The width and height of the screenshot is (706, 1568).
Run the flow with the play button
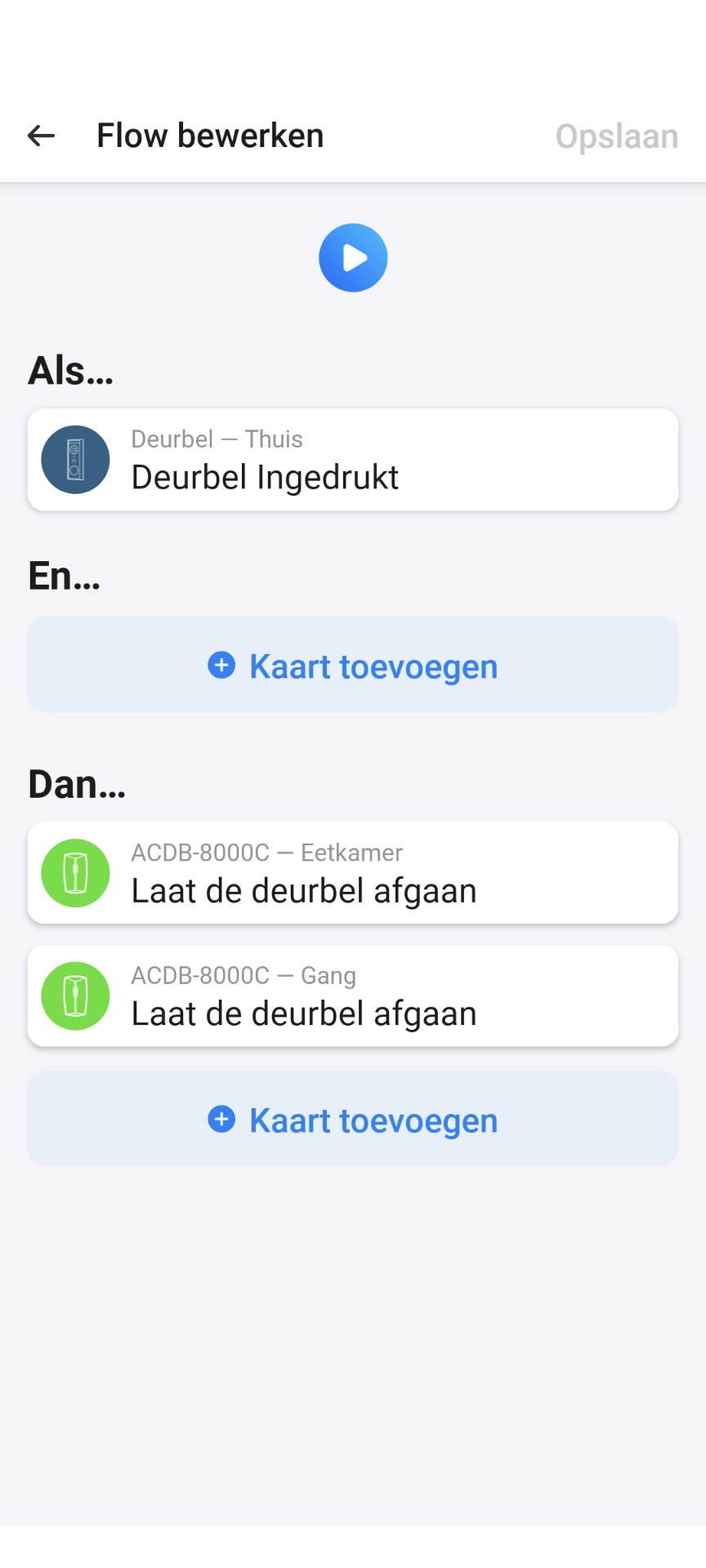[x=353, y=258]
